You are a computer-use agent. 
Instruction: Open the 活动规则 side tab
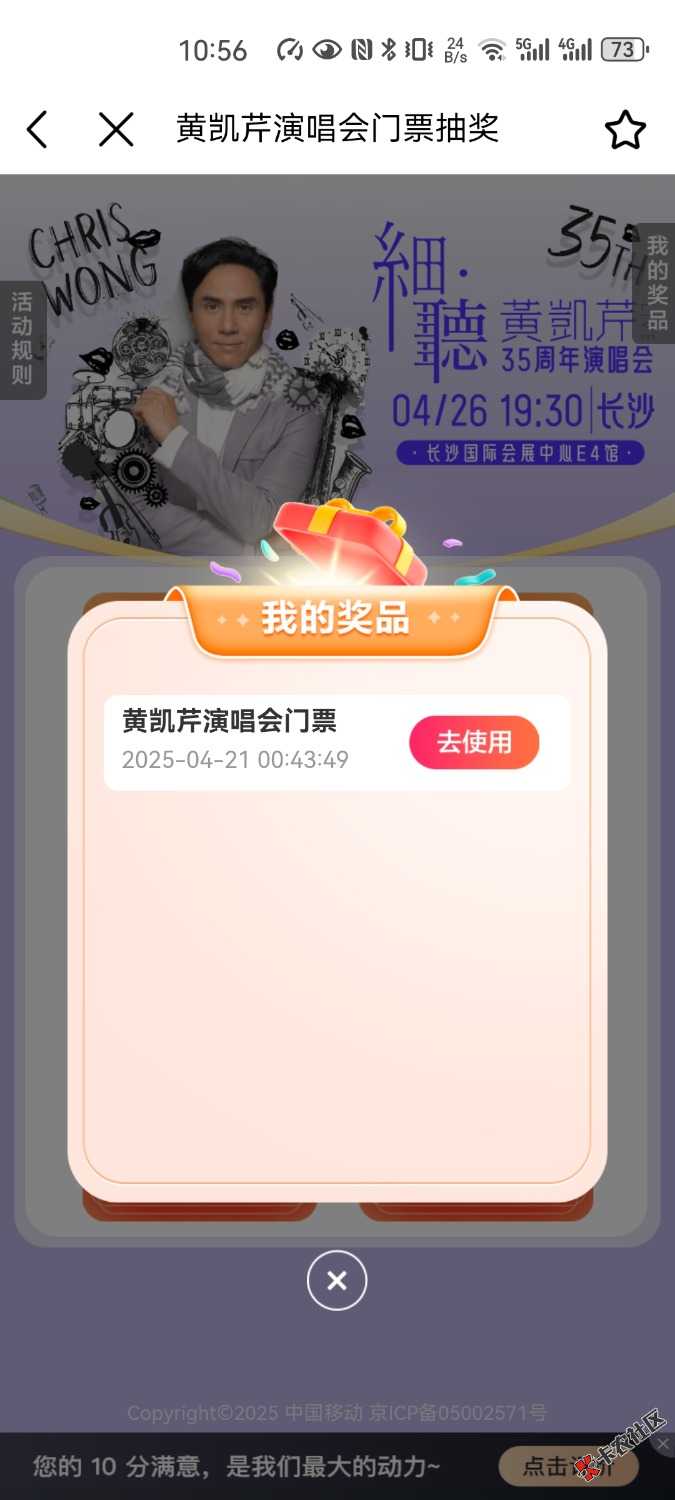(22, 339)
